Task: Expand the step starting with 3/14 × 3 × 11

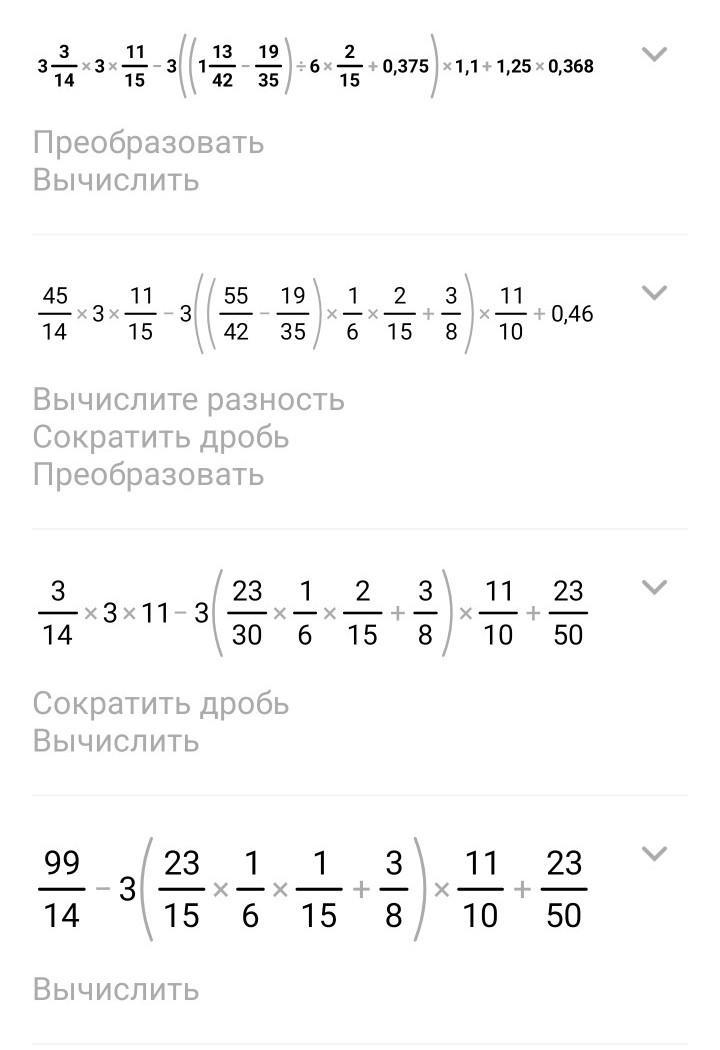Action: click(654, 587)
